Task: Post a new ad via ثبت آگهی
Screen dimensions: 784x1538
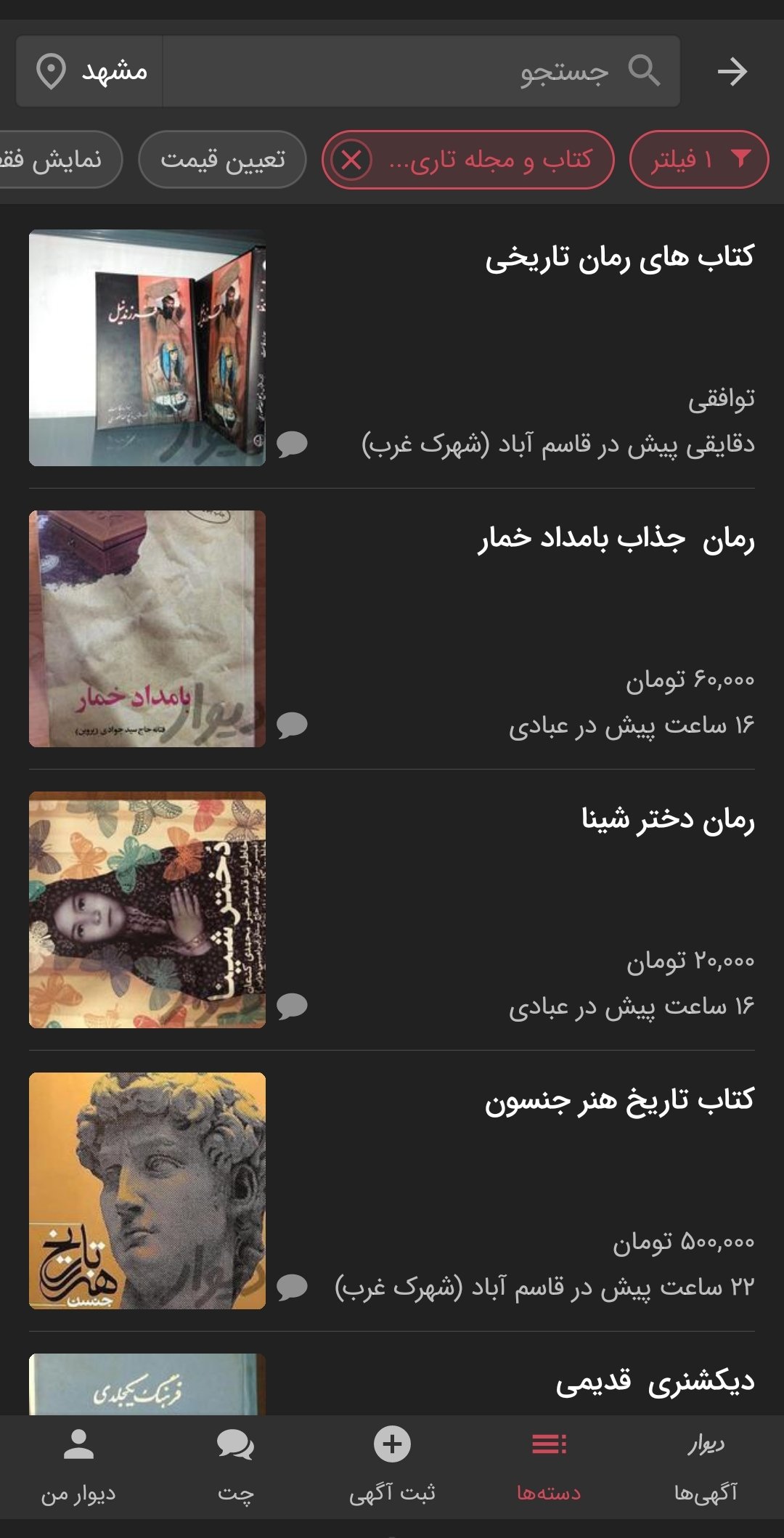Action: pyautogui.click(x=392, y=1467)
